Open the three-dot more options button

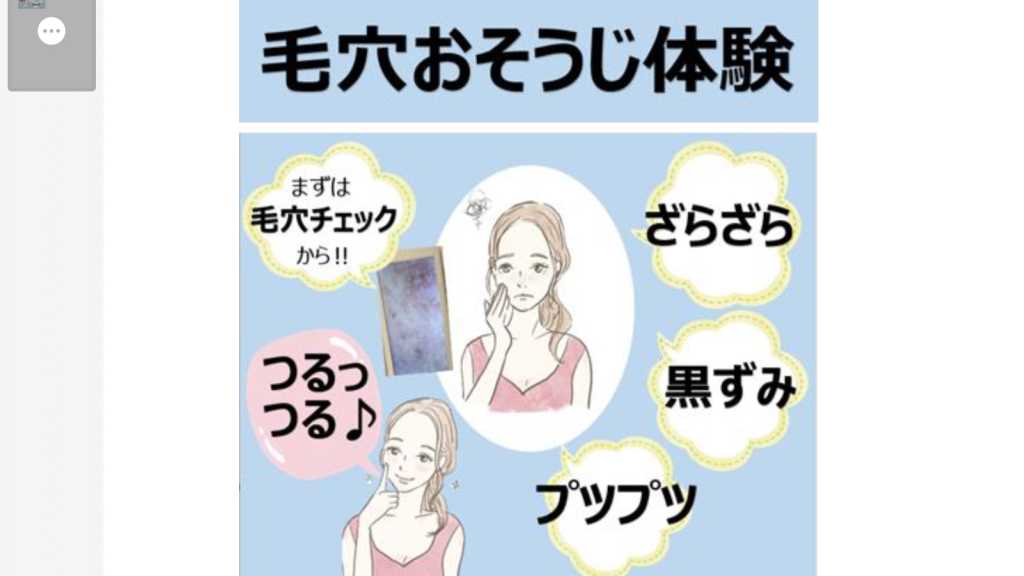(x=52, y=31)
